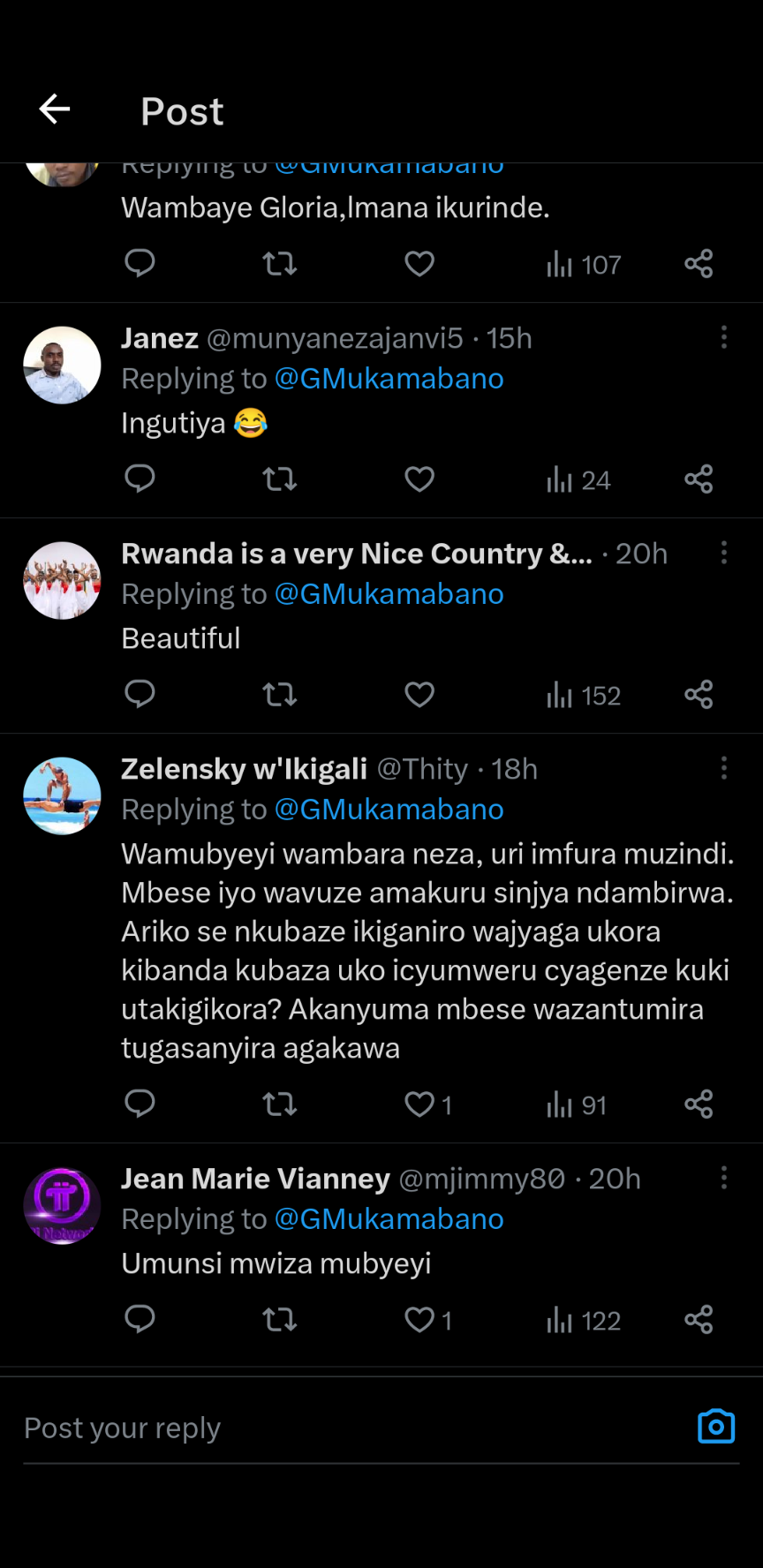
Task: Like Zelensky w'Ikigali's reply
Action: pos(419,1104)
